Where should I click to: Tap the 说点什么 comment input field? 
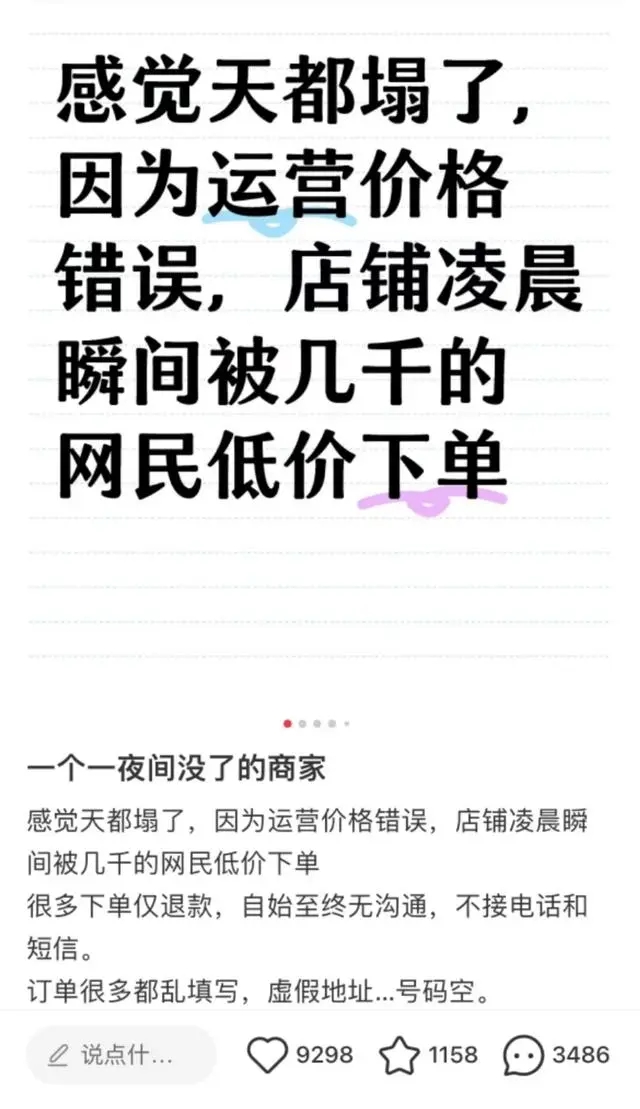[x=120, y=1055]
